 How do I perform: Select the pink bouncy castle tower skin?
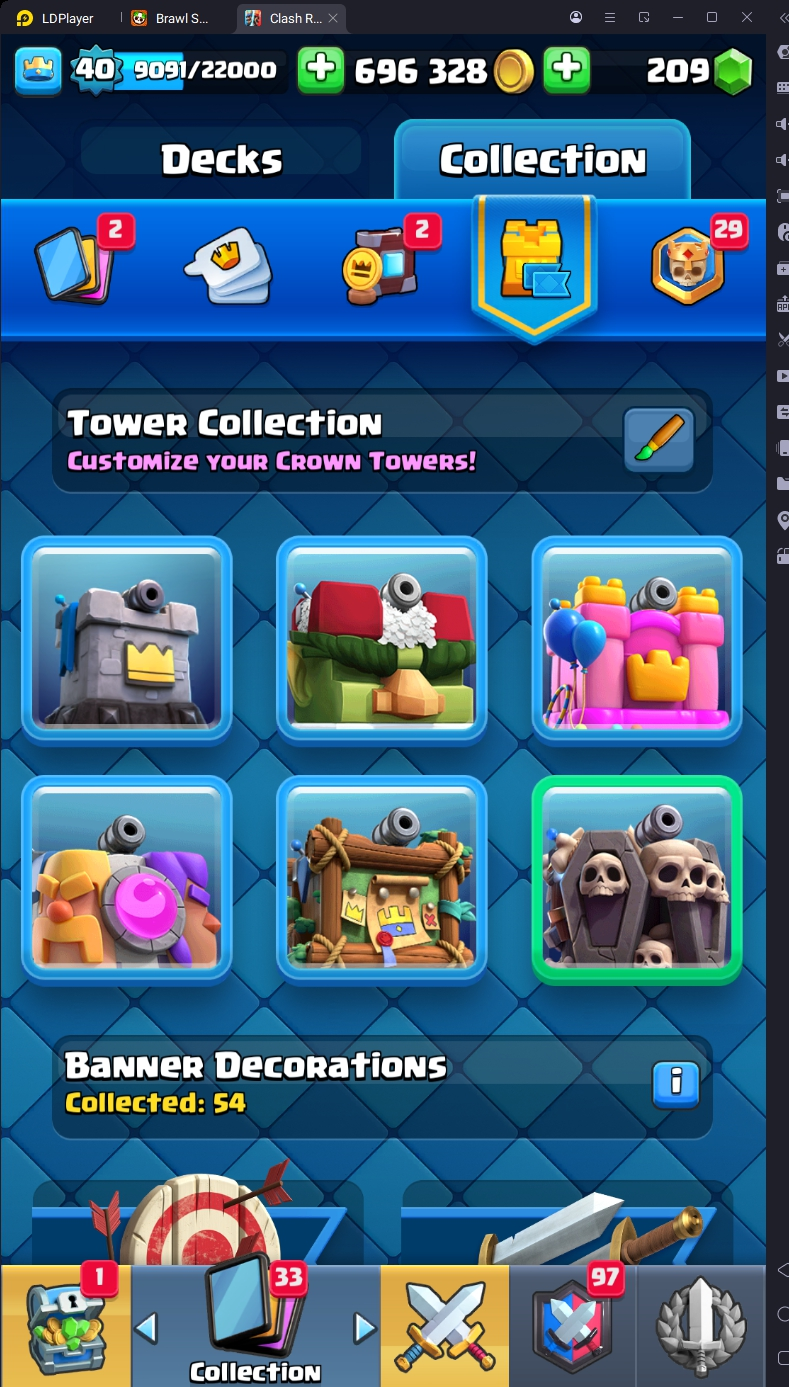(637, 640)
